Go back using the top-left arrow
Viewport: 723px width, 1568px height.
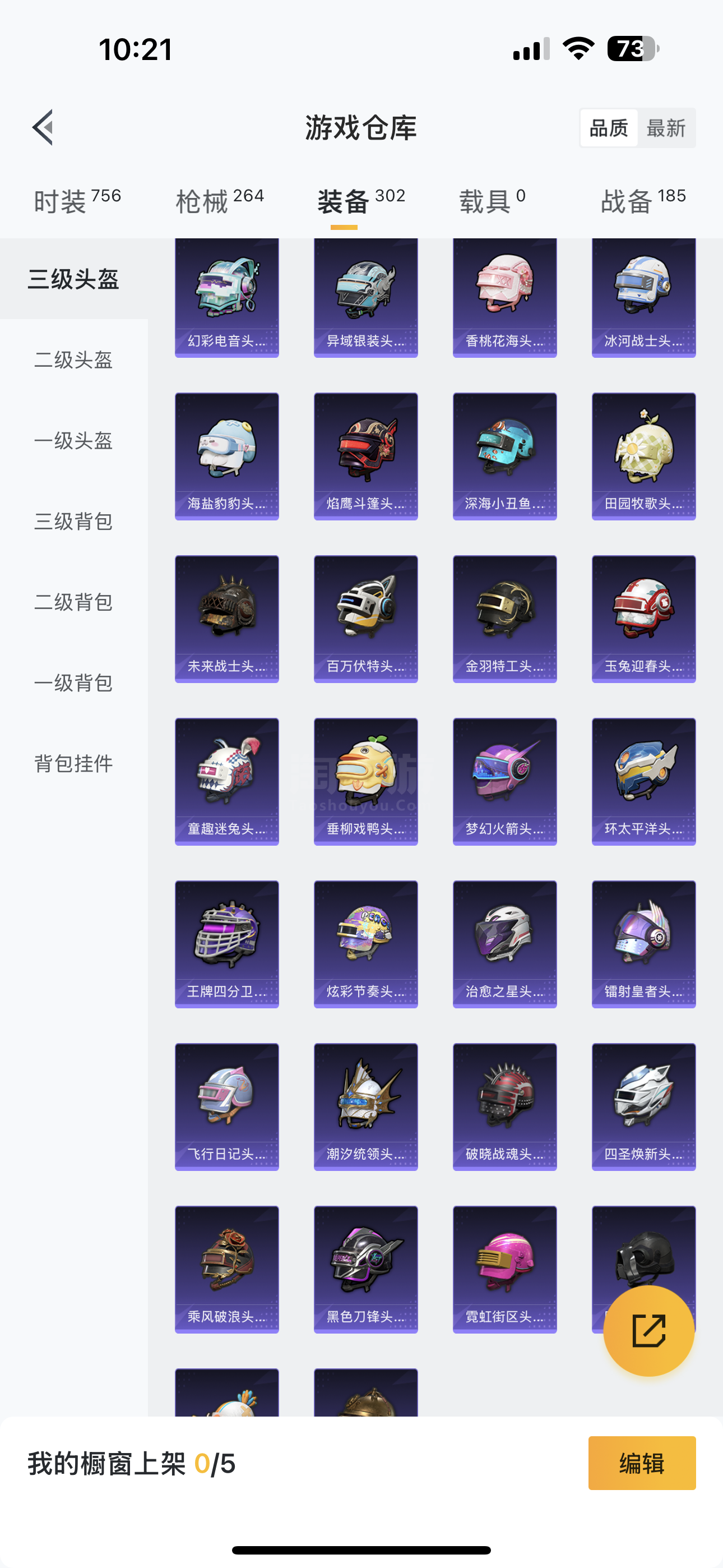tap(43, 128)
